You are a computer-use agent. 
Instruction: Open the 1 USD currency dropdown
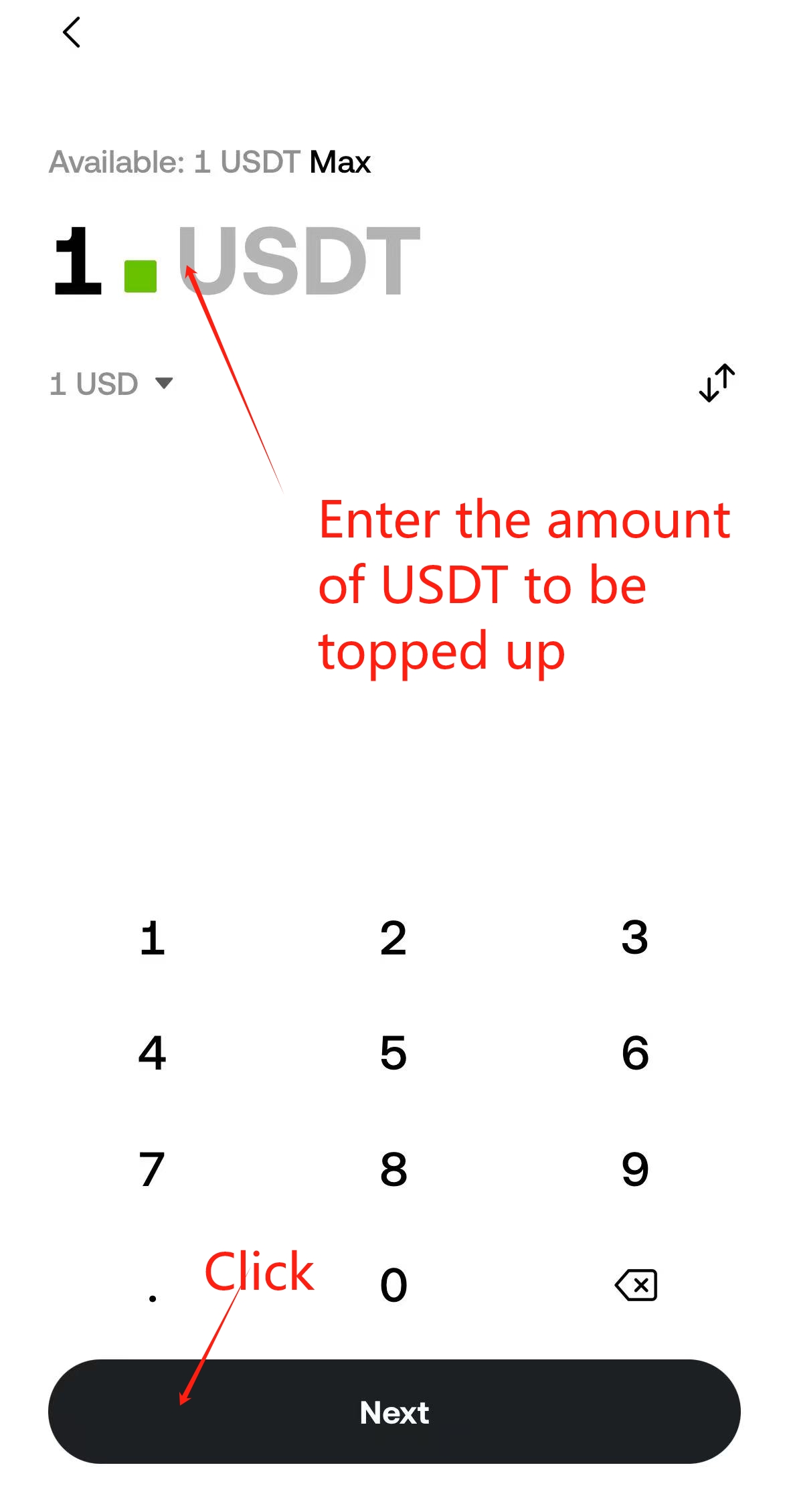pyautogui.click(x=111, y=384)
